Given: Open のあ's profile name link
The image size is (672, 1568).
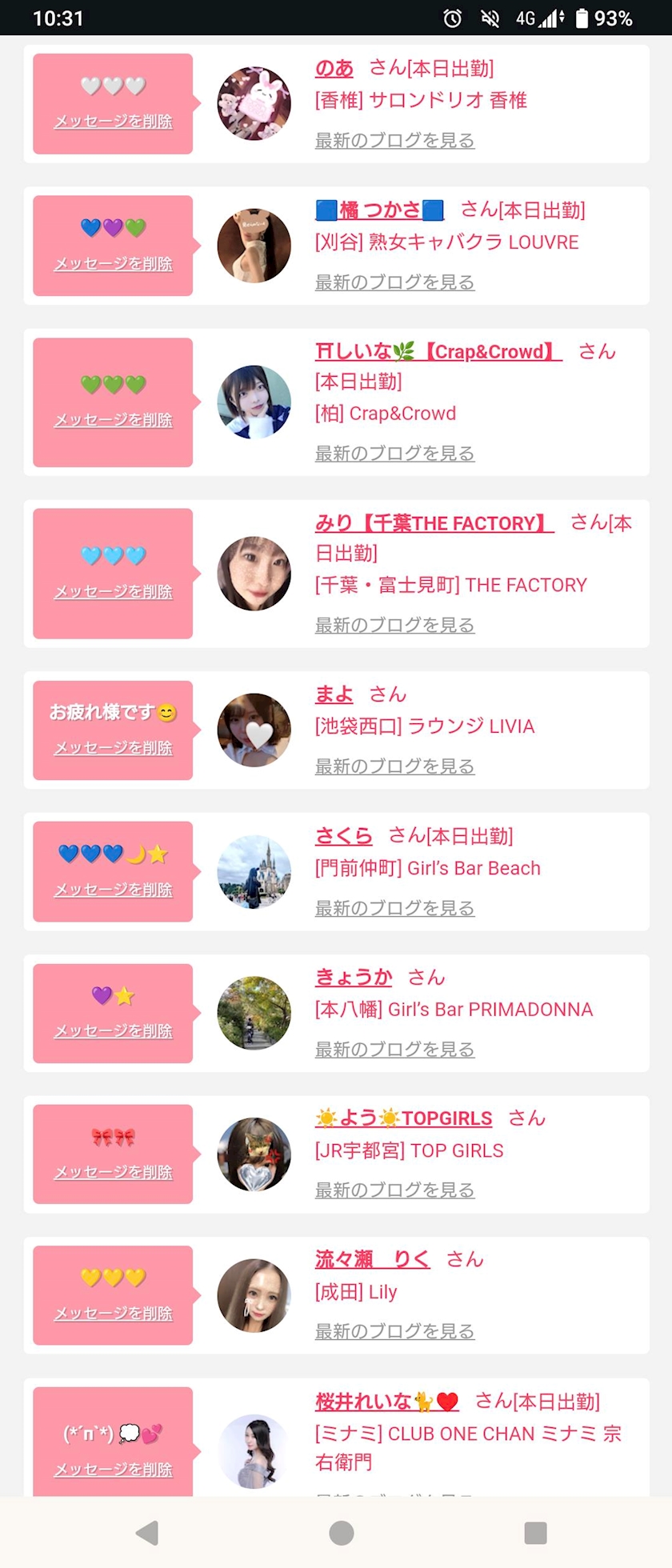Looking at the screenshot, I should point(334,69).
